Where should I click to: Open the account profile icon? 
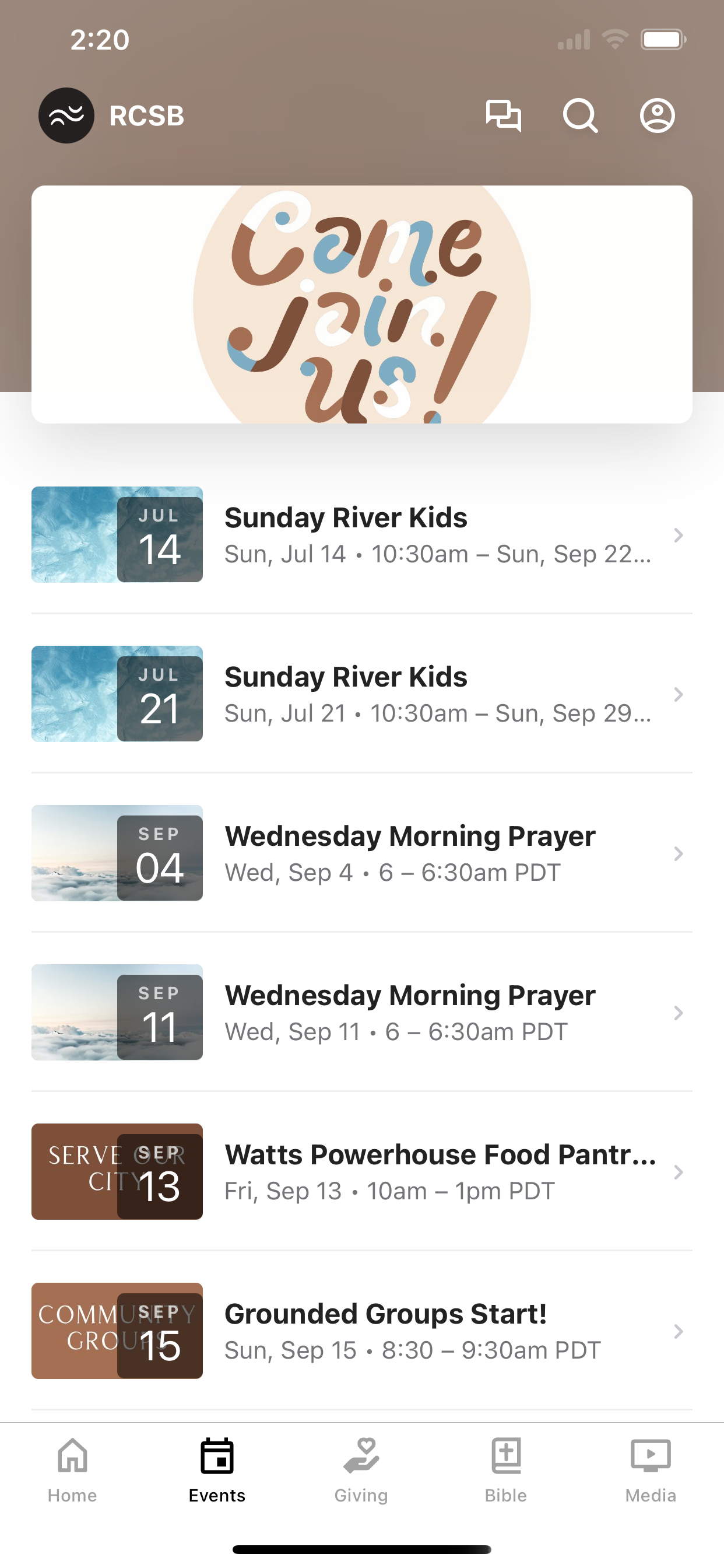pyautogui.click(x=657, y=115)
